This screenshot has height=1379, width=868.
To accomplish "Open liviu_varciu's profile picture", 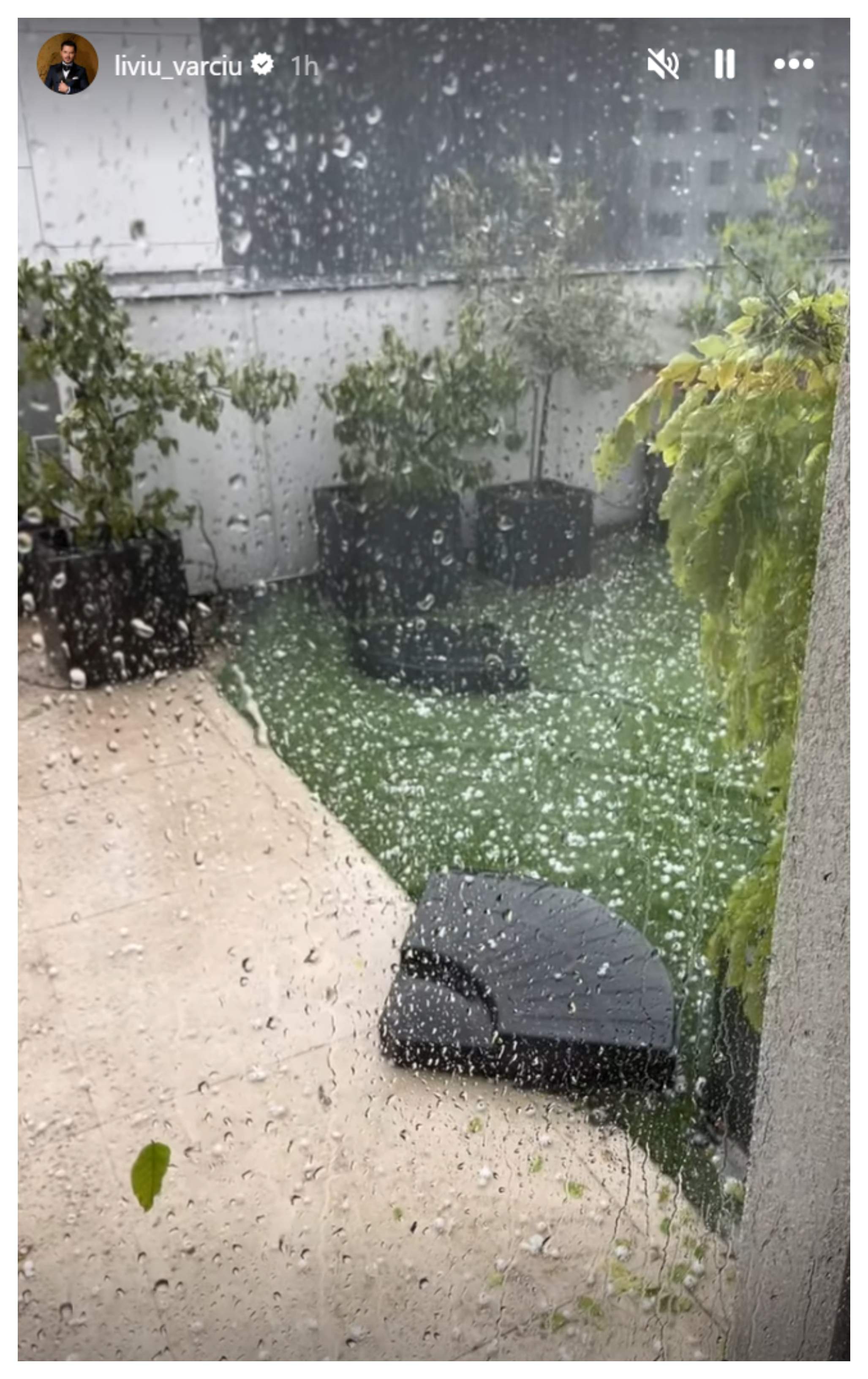I will [67, 63].
